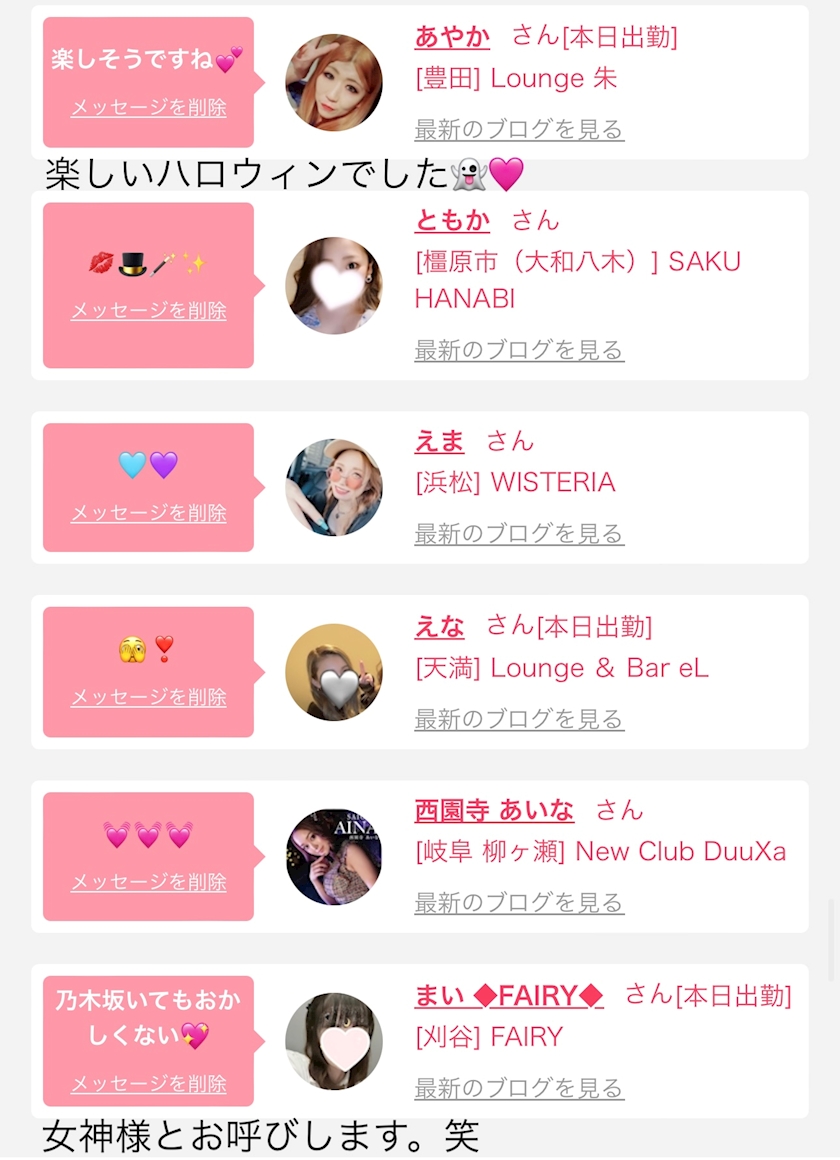
Task: Delete the message sent to あやか
Action: point(149,108)
